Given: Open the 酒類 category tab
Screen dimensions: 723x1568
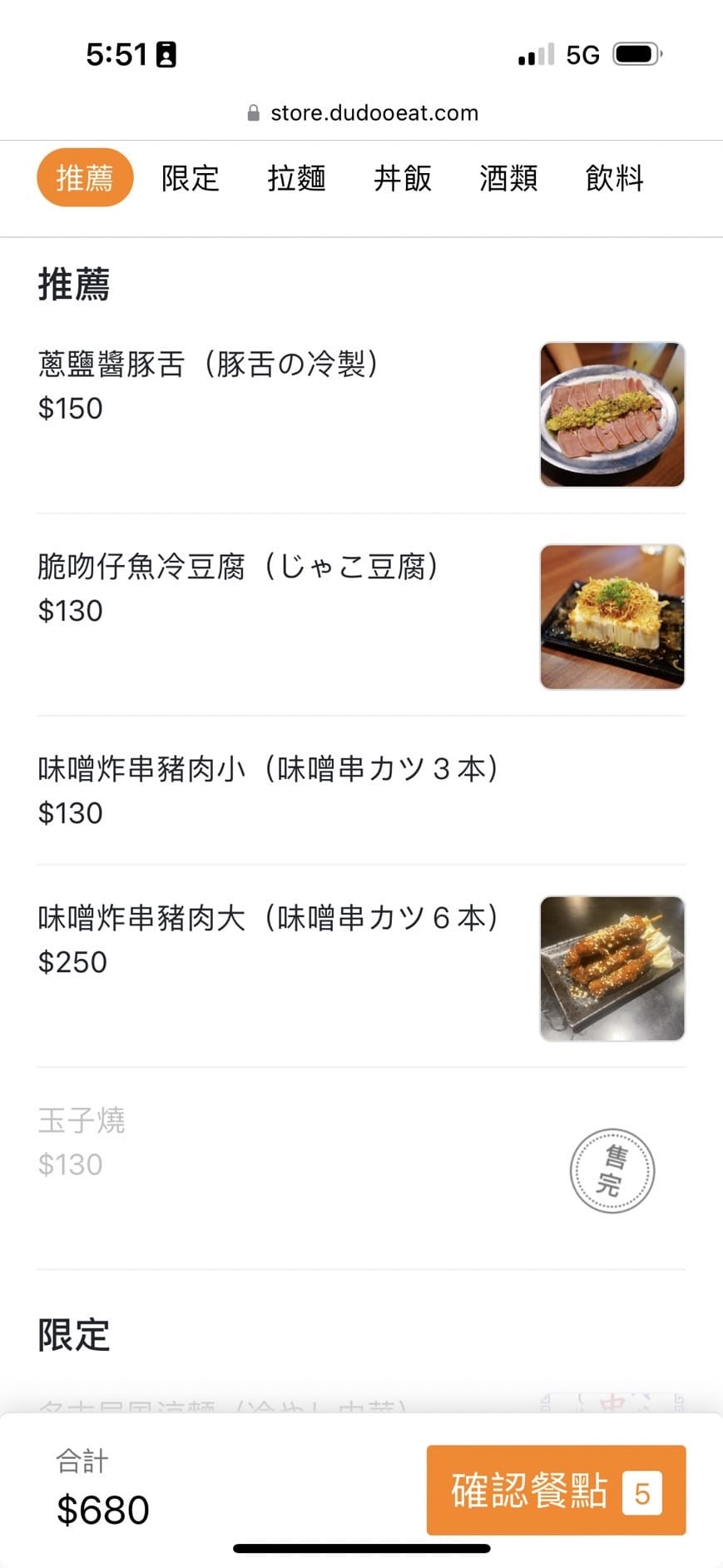Looking at the screenshot, I should [x=508, y=178].
